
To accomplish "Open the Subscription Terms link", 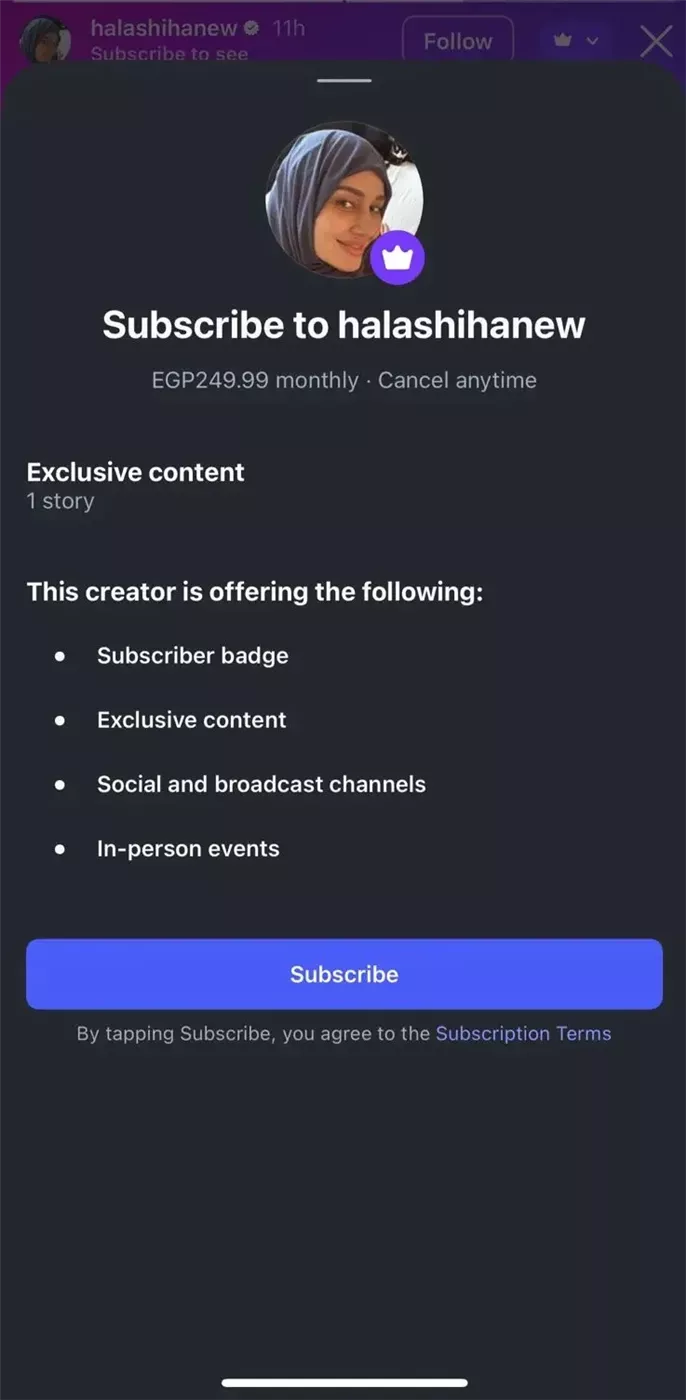I will click(523, 1033).
